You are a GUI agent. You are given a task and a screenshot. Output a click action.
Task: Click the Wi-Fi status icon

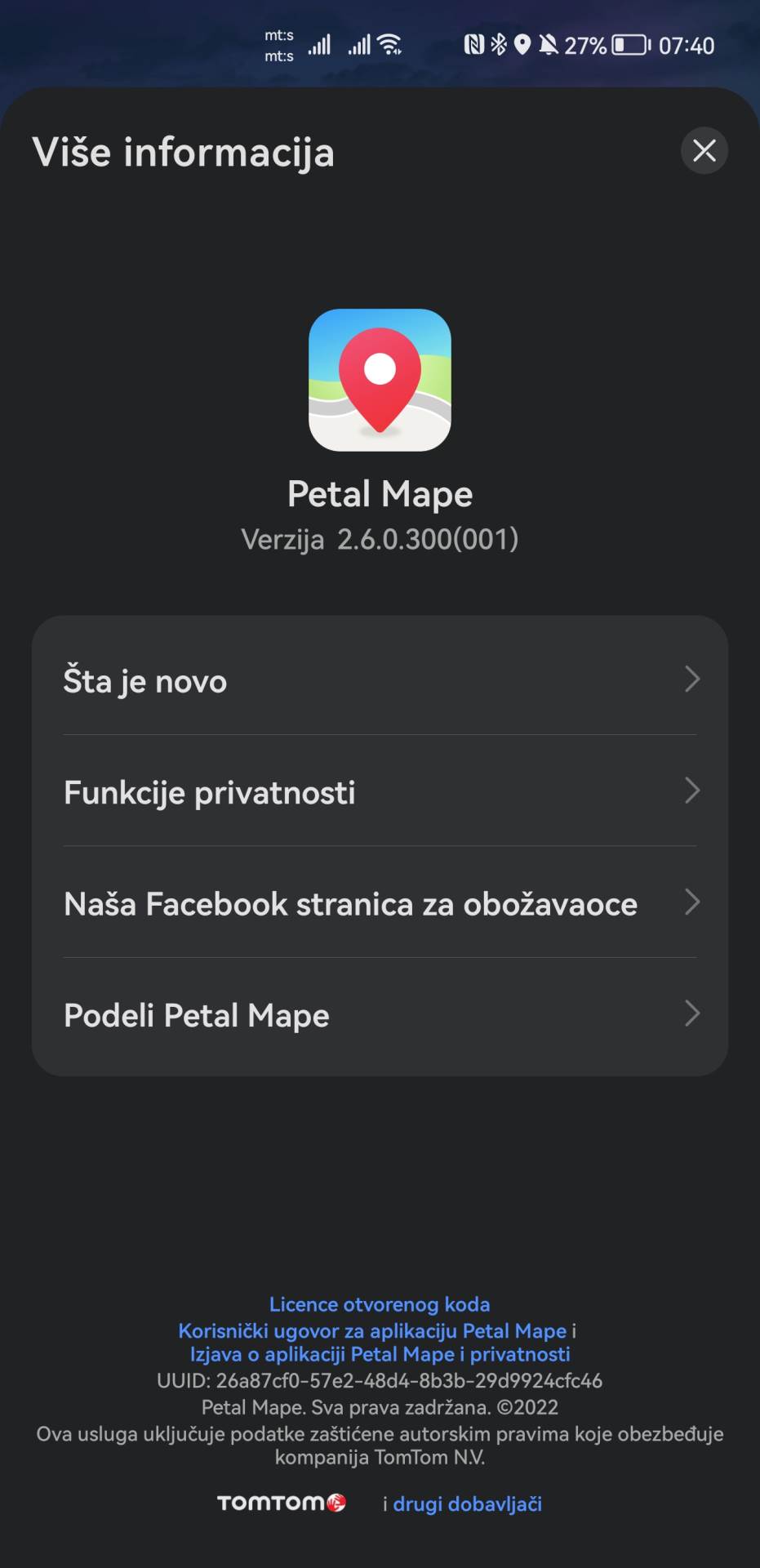pos(389,45)
